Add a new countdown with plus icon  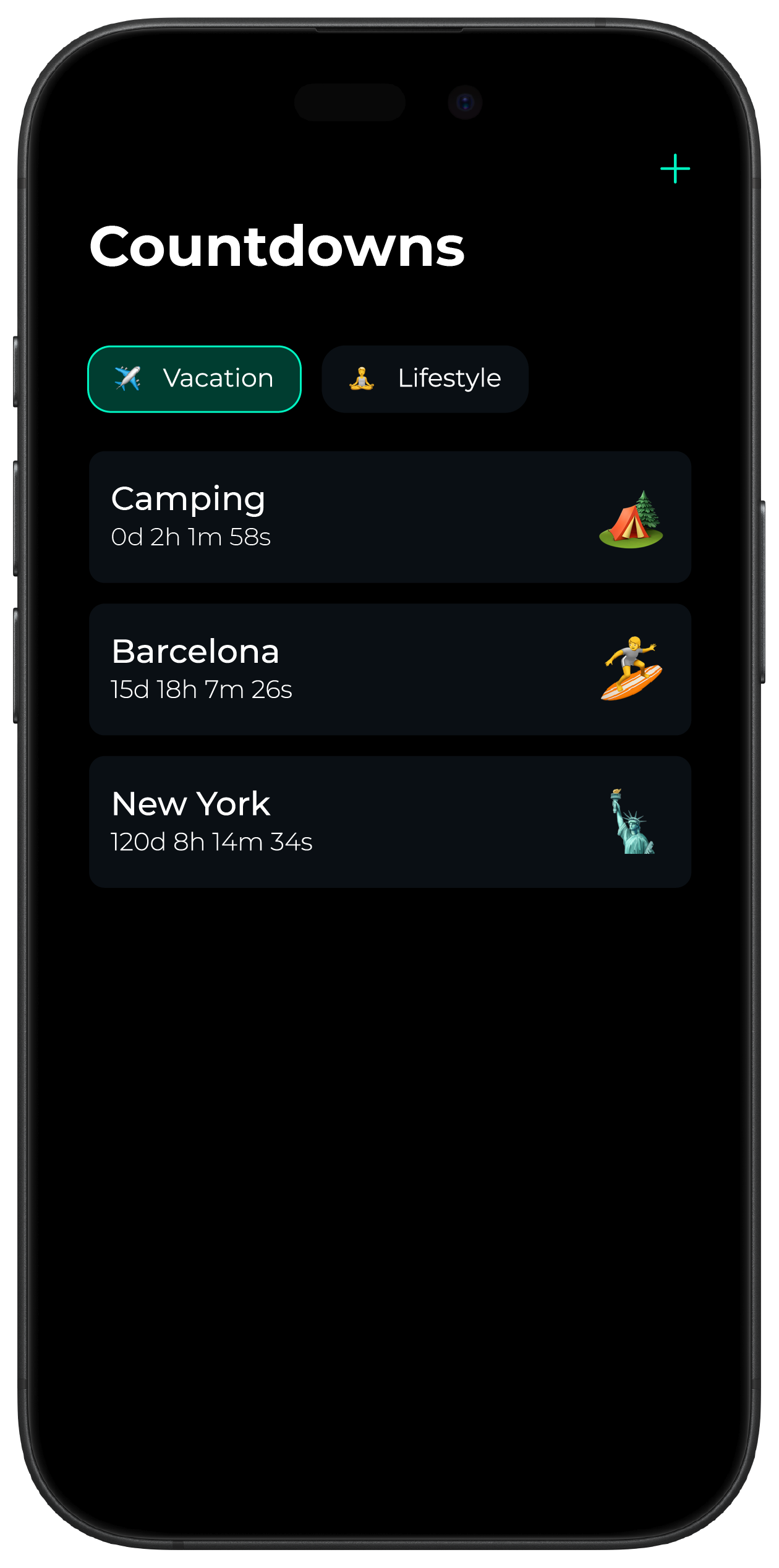[675, 169]
